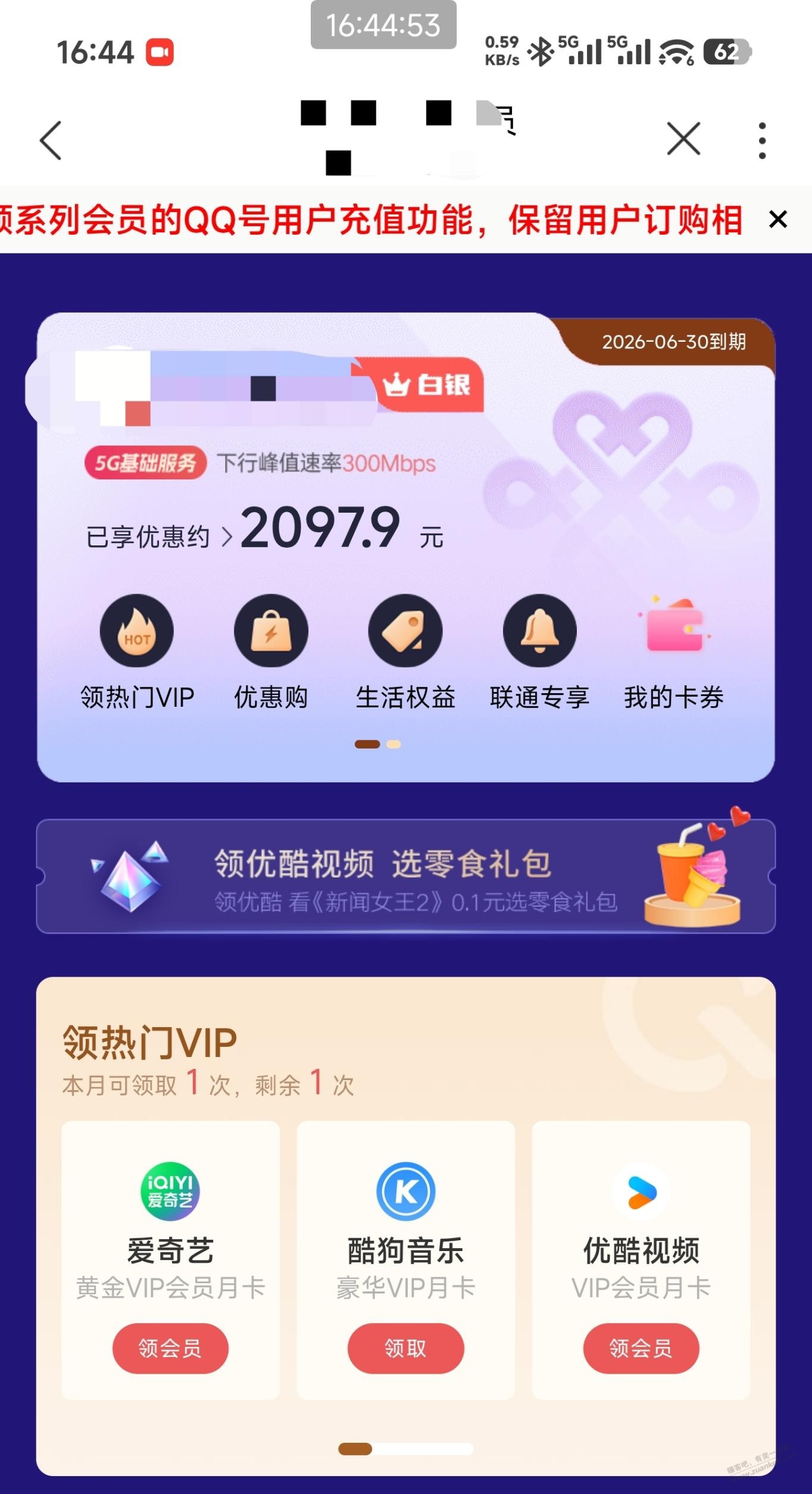
Task: Tap 领取 for 酷狗音乐 豪华VIP月卡
Action: point(405,1348)
